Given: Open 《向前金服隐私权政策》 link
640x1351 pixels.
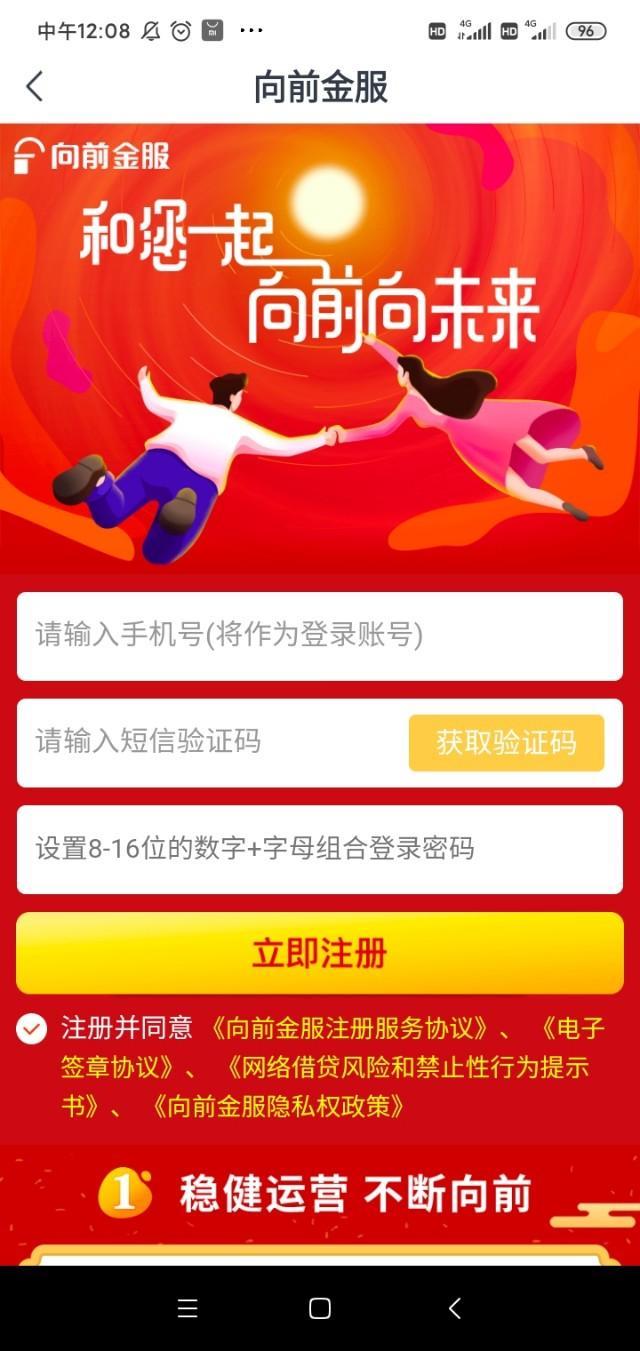Looking at the screenshot, I should 277,1106.
